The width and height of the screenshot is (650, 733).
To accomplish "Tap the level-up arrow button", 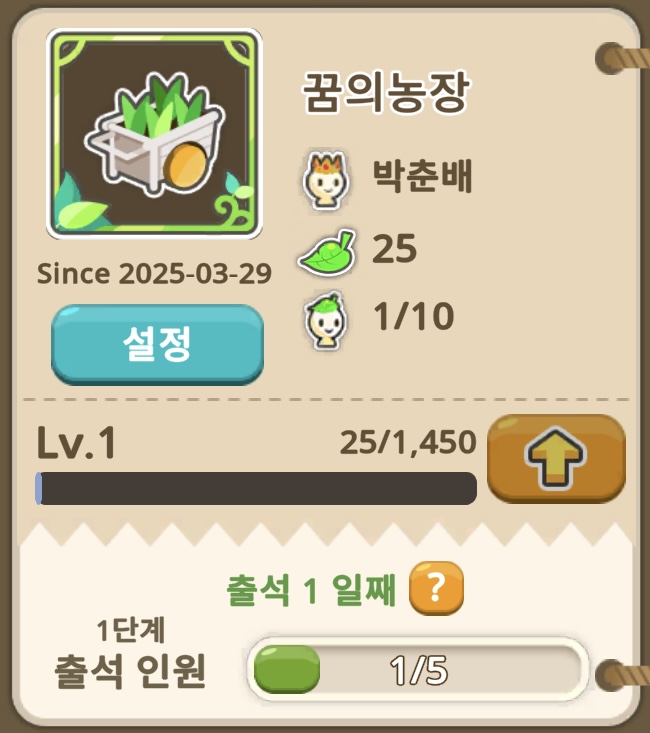I will click(555, 461).
